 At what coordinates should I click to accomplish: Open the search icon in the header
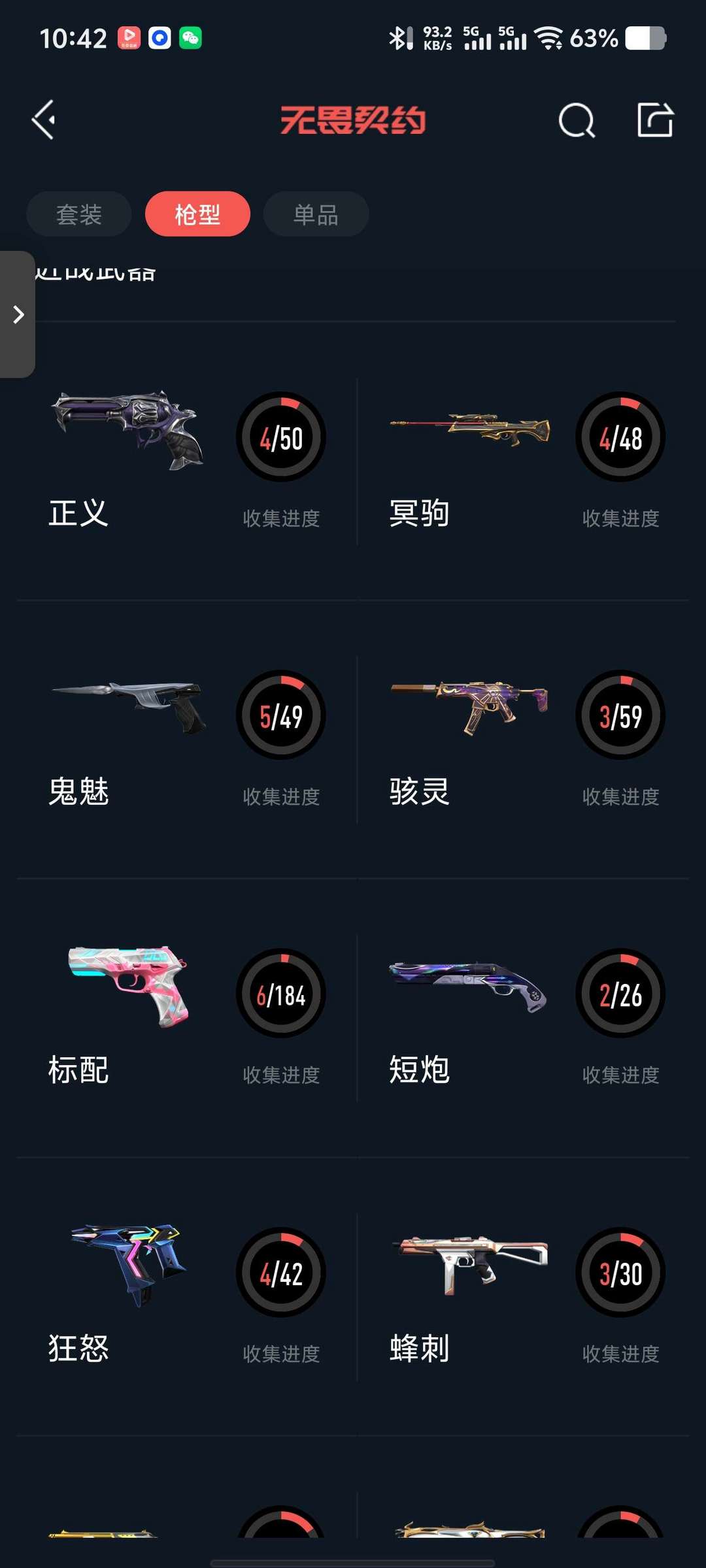577,120
